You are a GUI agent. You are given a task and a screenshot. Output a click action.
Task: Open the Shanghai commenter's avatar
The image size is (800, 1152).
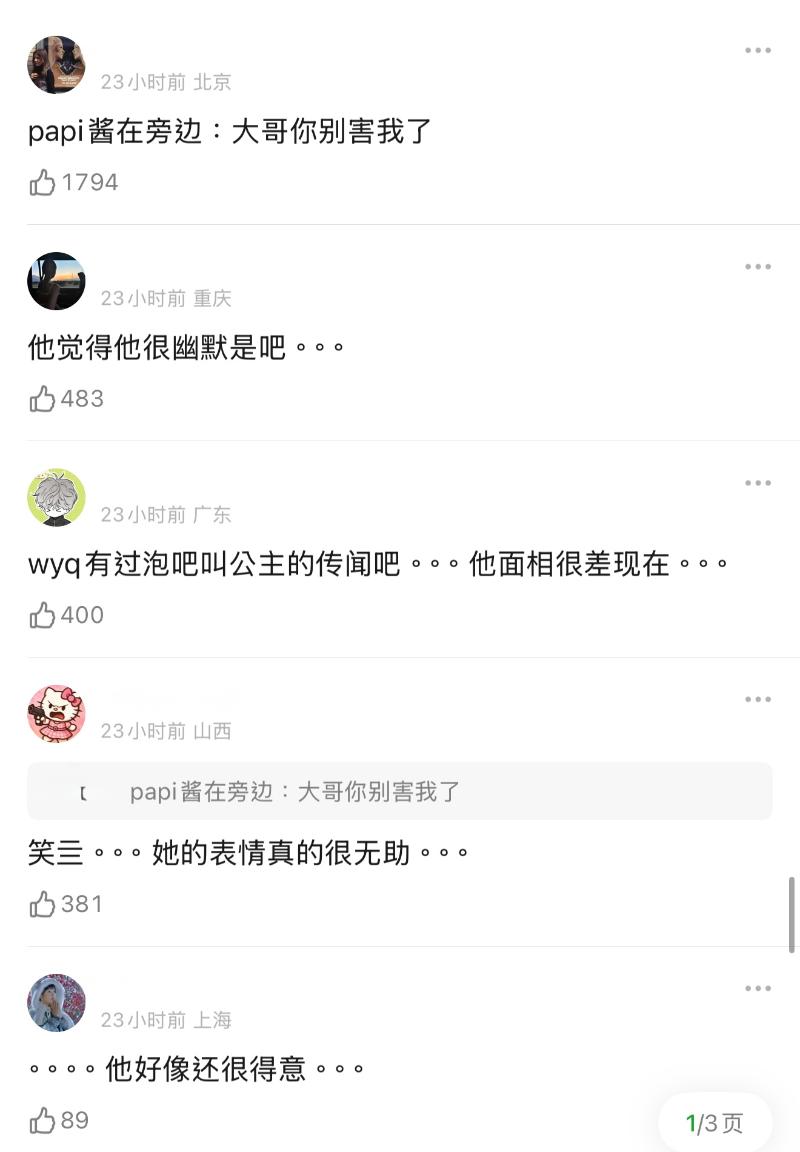tap(56, 1003)
